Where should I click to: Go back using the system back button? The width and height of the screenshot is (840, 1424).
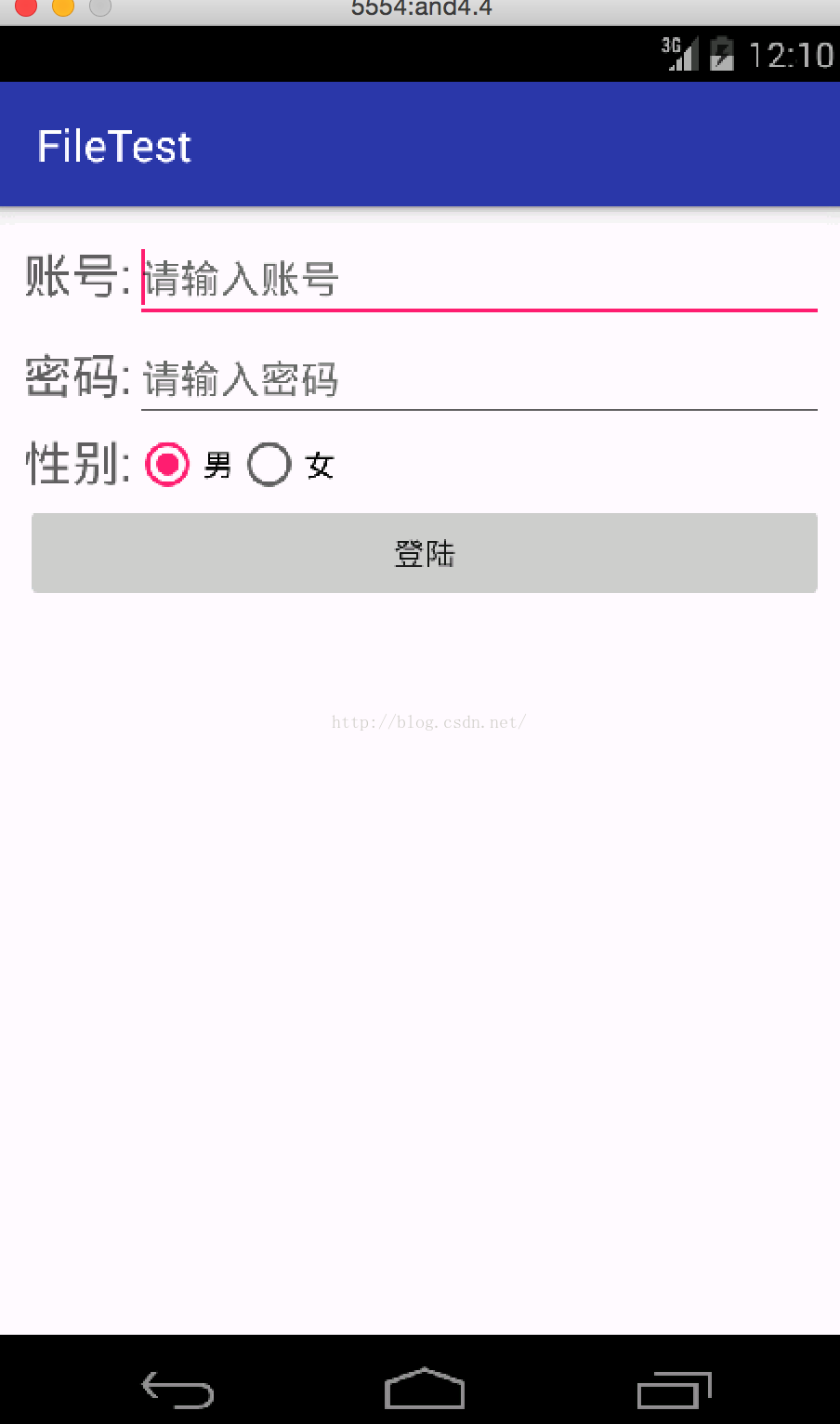click(177, 1391)
